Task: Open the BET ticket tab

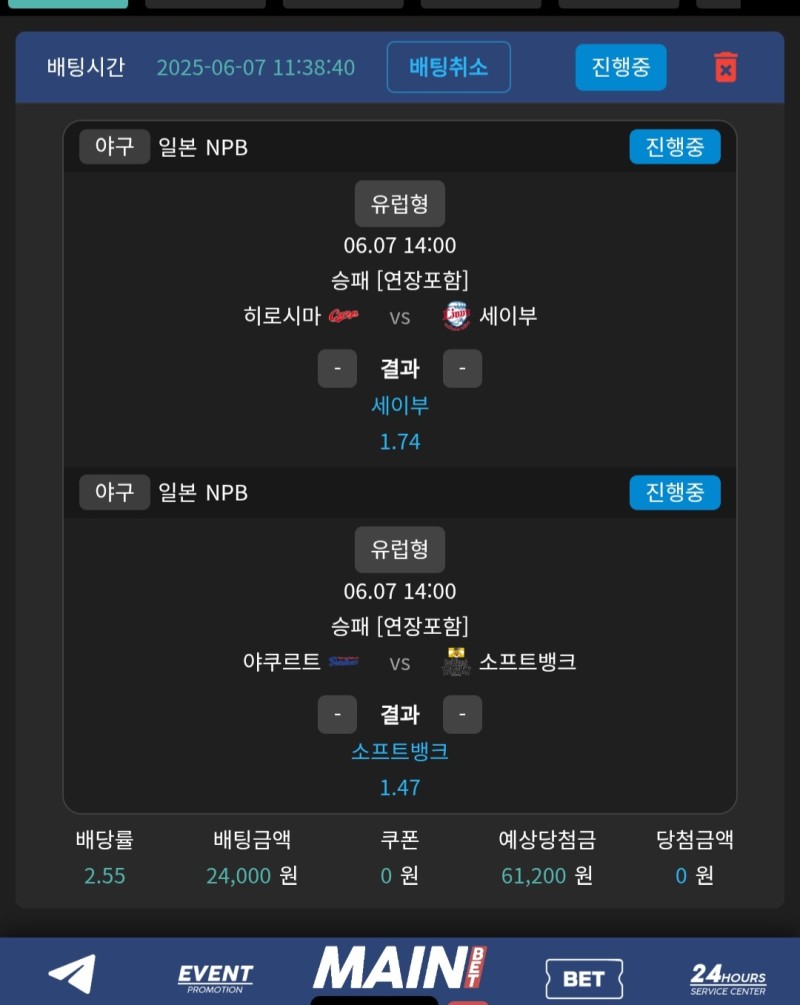Action: [583, 978]
